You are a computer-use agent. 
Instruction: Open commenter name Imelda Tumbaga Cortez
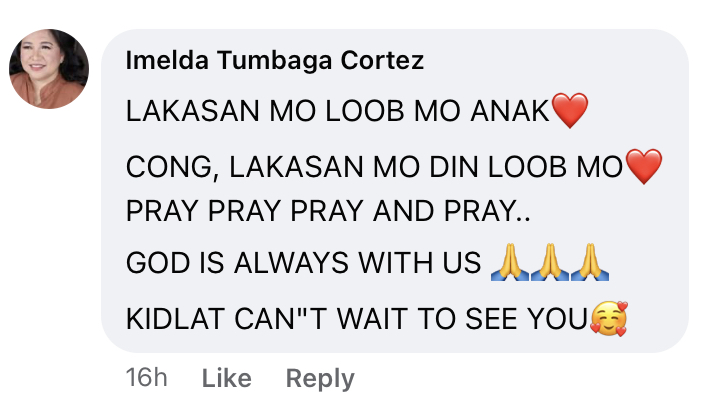(274, 61)
